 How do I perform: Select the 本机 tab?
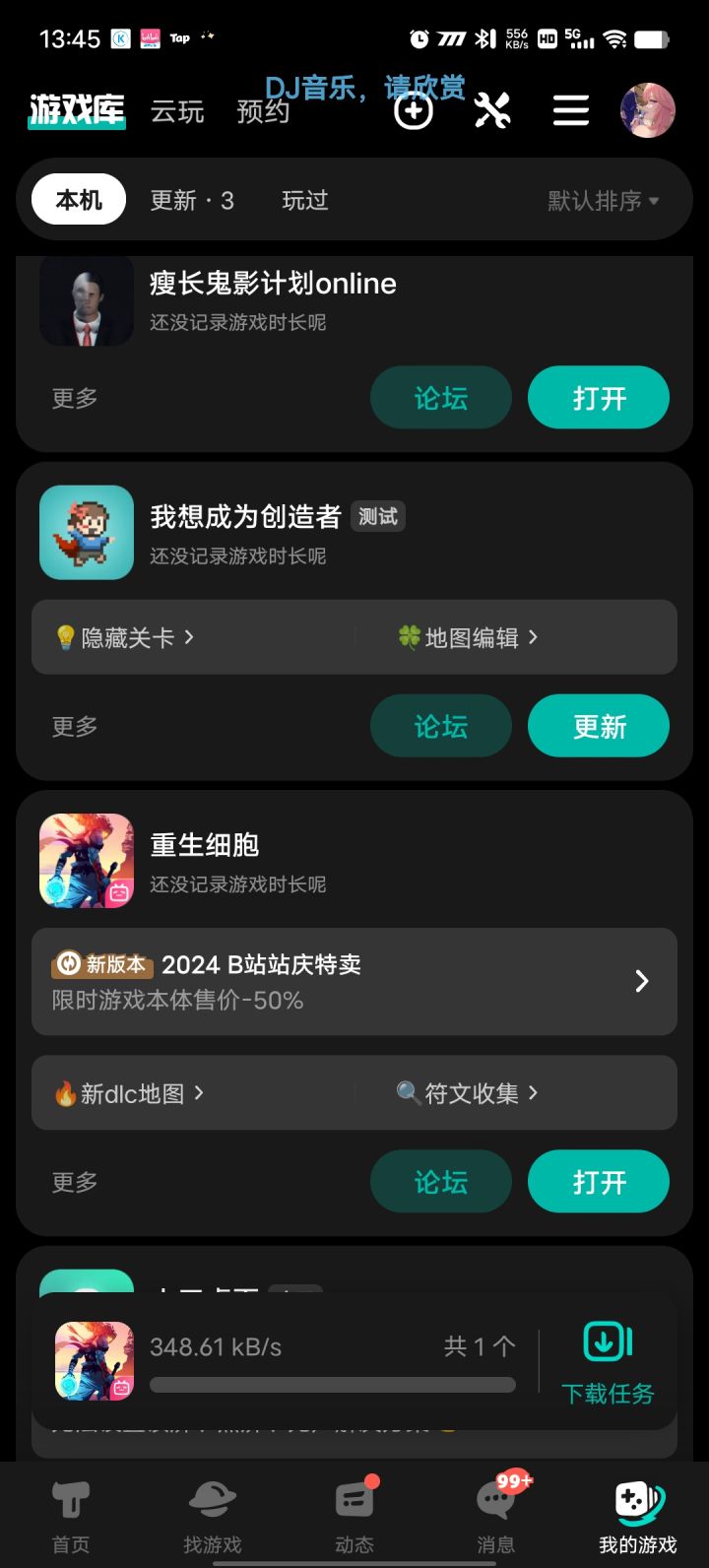click(x=79, y=198)
